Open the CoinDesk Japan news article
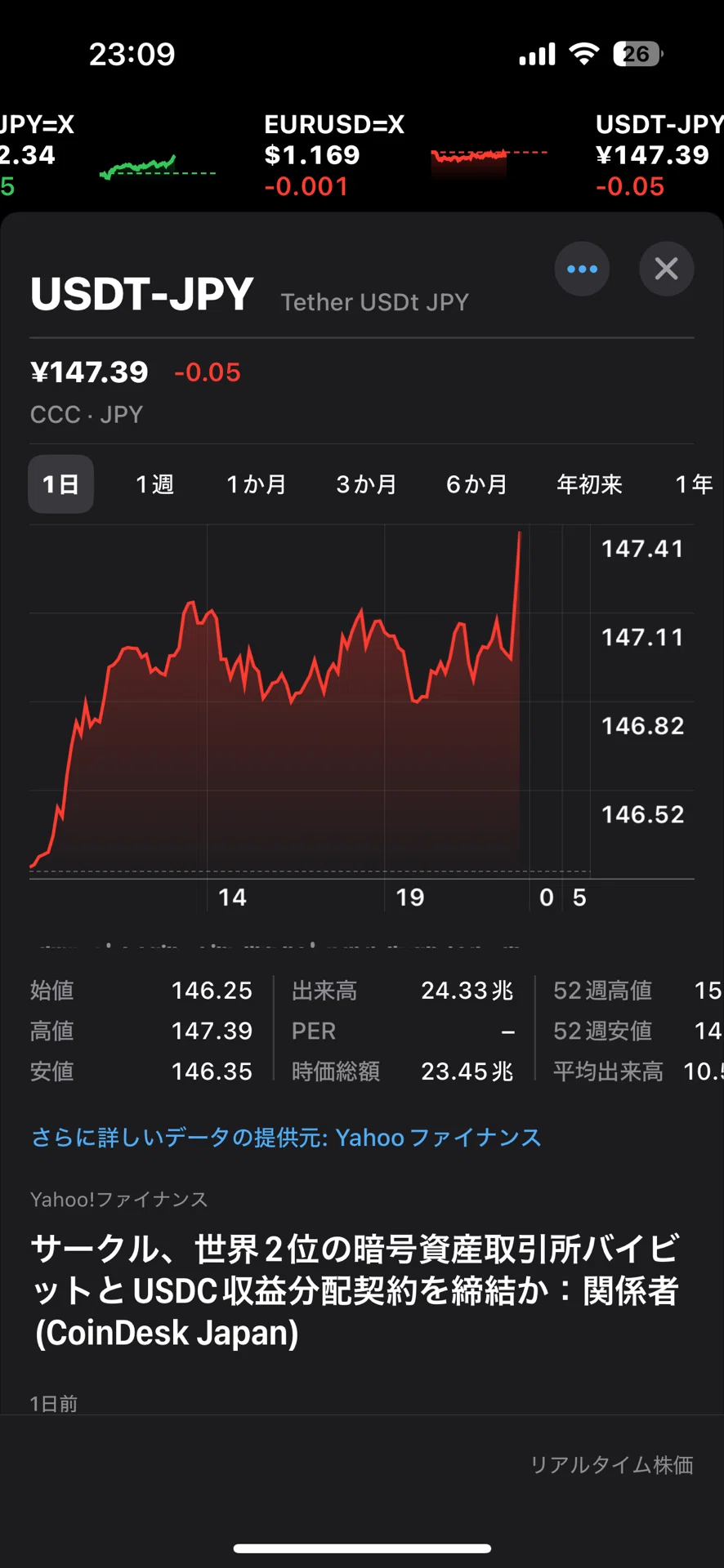724x1568 pixels. tap(355, 1291)
